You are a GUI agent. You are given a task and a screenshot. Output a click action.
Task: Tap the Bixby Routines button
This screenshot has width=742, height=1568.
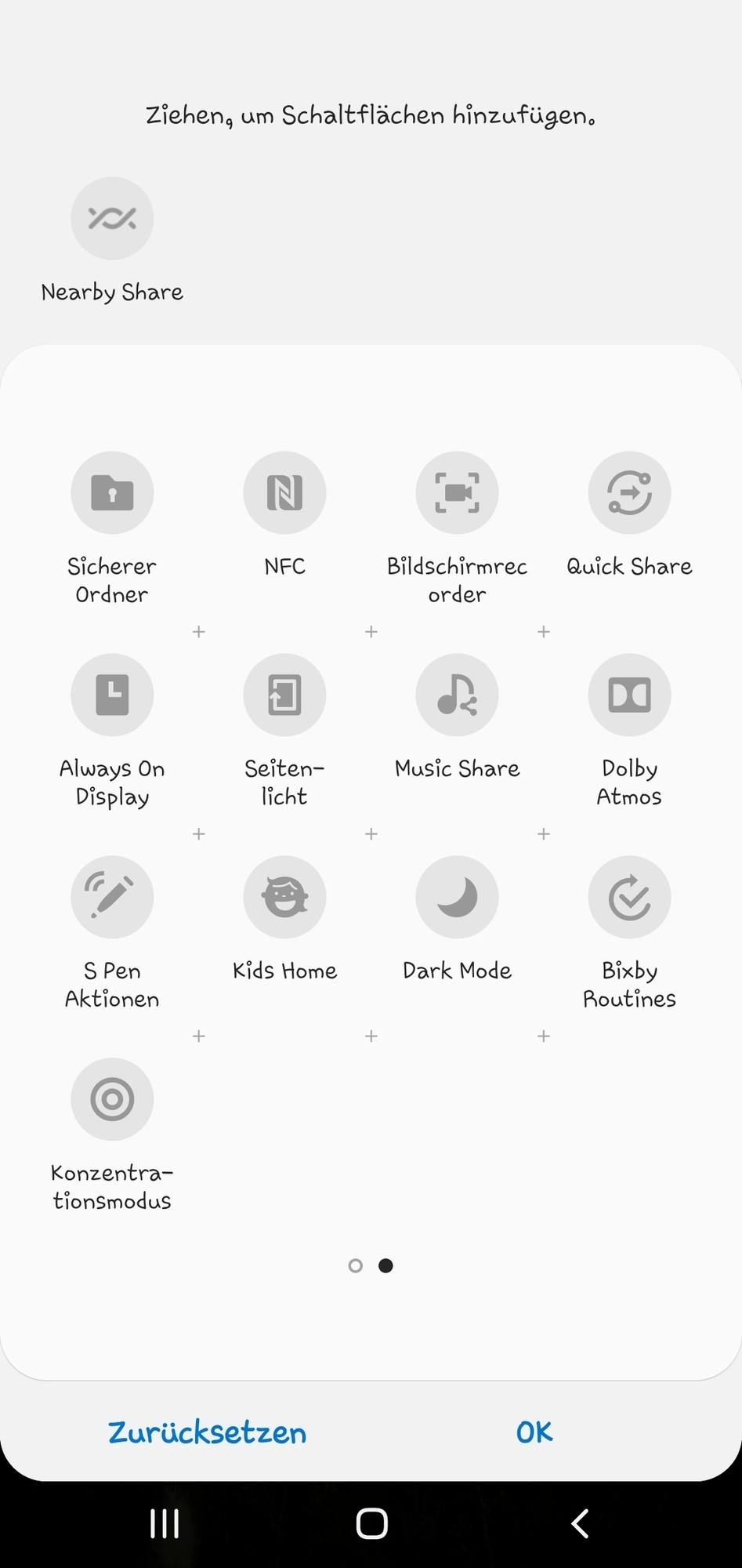[629, 898]
